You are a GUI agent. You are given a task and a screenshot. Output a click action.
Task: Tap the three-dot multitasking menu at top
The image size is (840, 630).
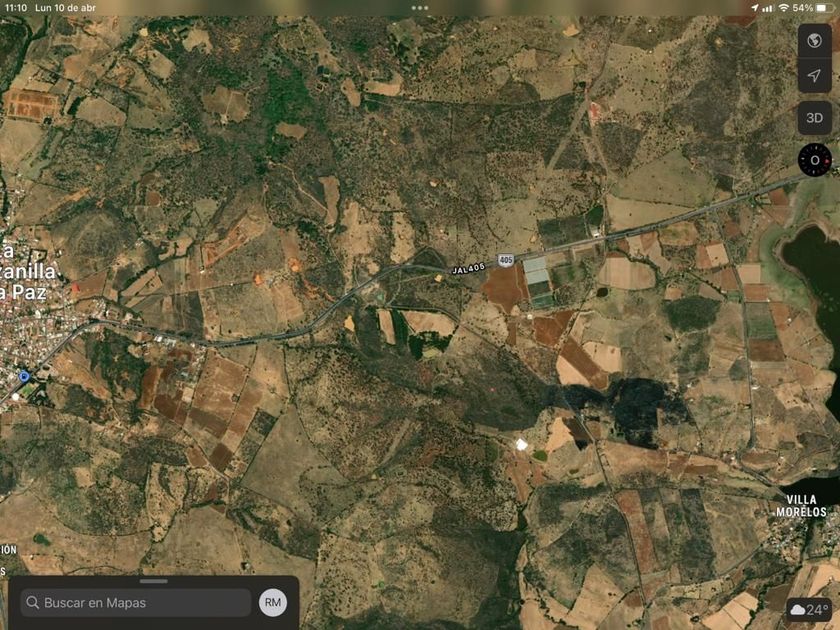coord(420,7)
